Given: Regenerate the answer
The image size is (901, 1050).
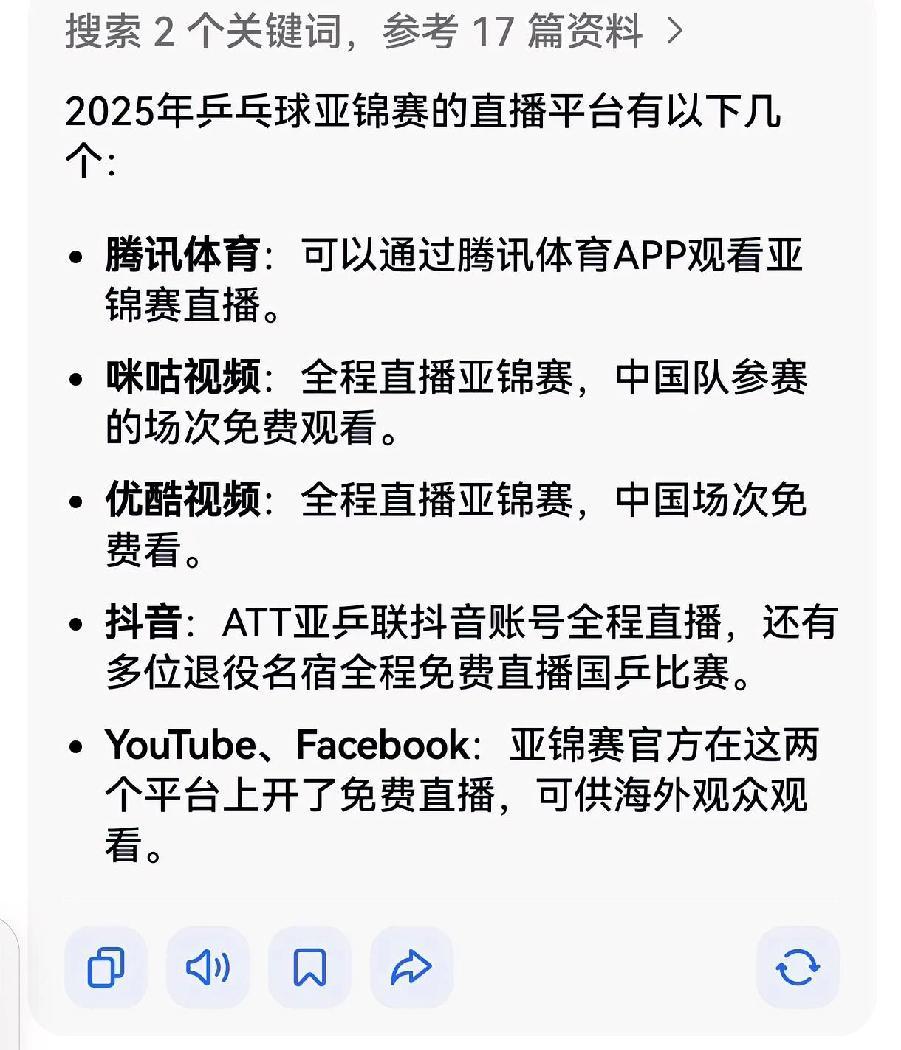Looking at the screenshot, I should [797, 967].
